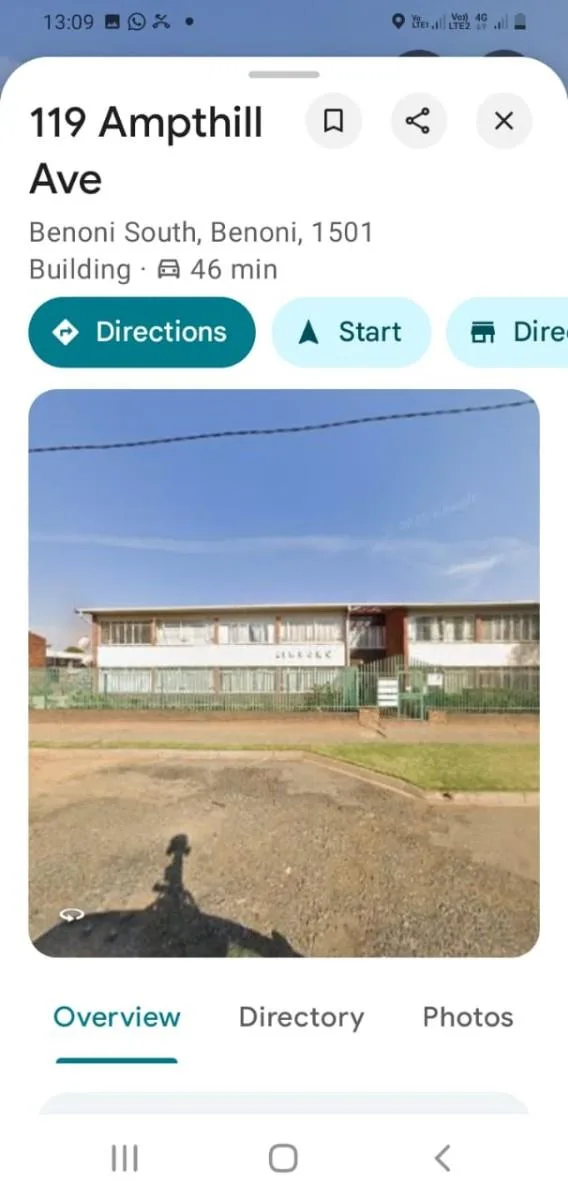This screenshot has height=1200, width=568.
Task: Start navigation to this address
Action: (x=351, y=332)
